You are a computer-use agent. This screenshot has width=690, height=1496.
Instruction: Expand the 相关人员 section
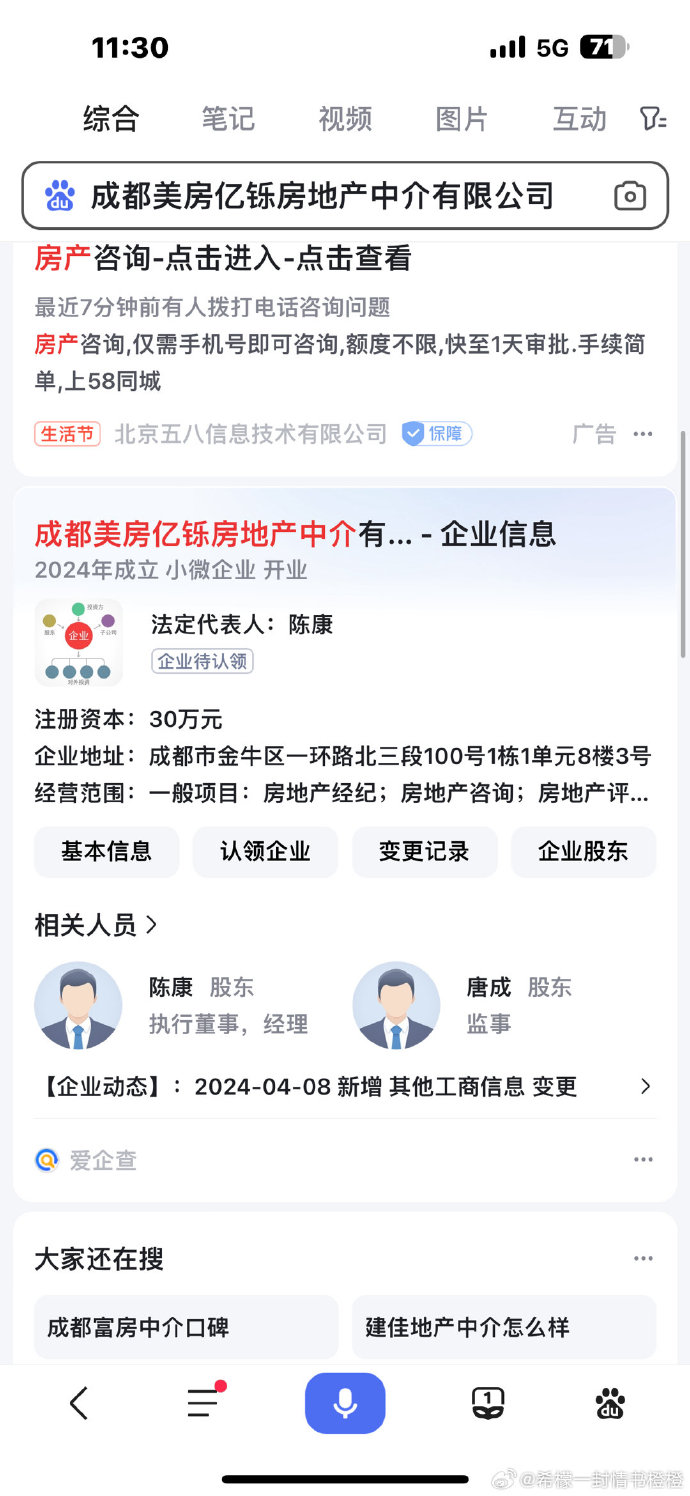tap(96, 925)
